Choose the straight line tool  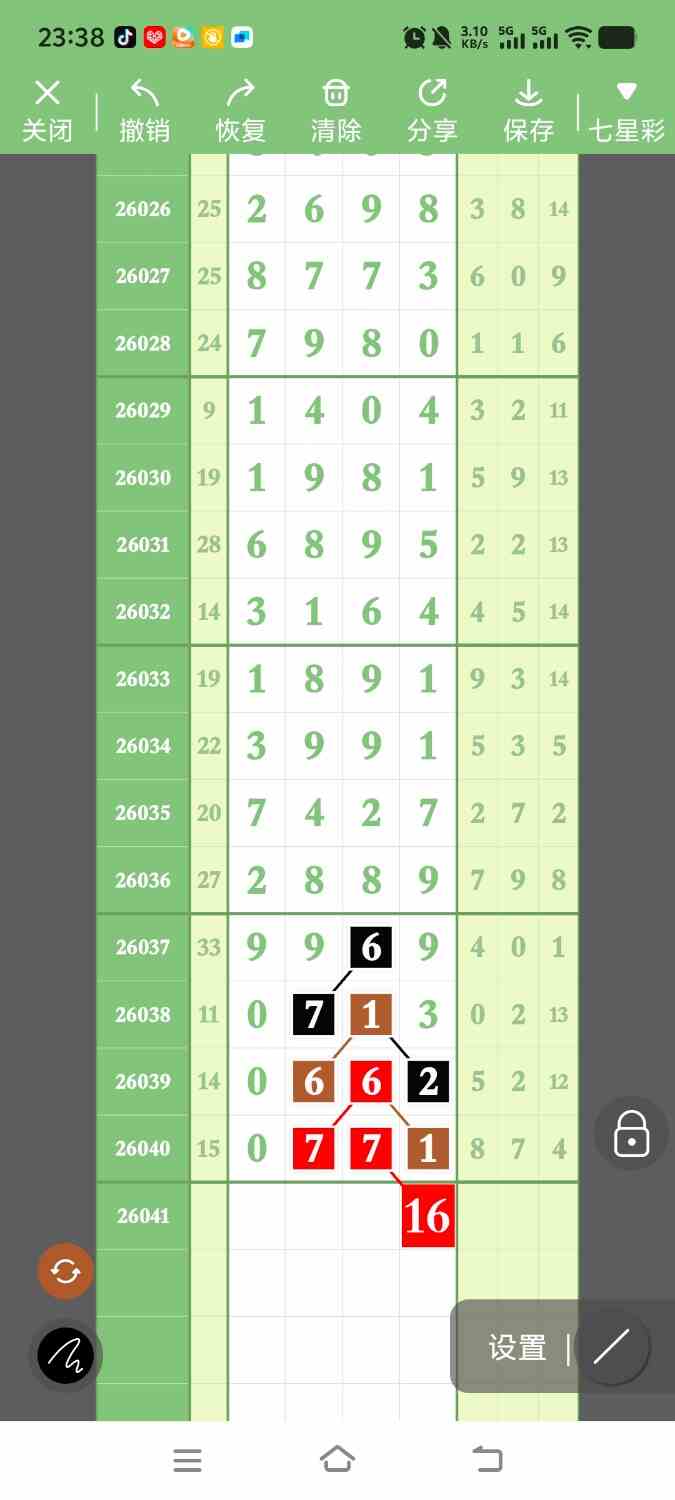tap(611, 1348)
